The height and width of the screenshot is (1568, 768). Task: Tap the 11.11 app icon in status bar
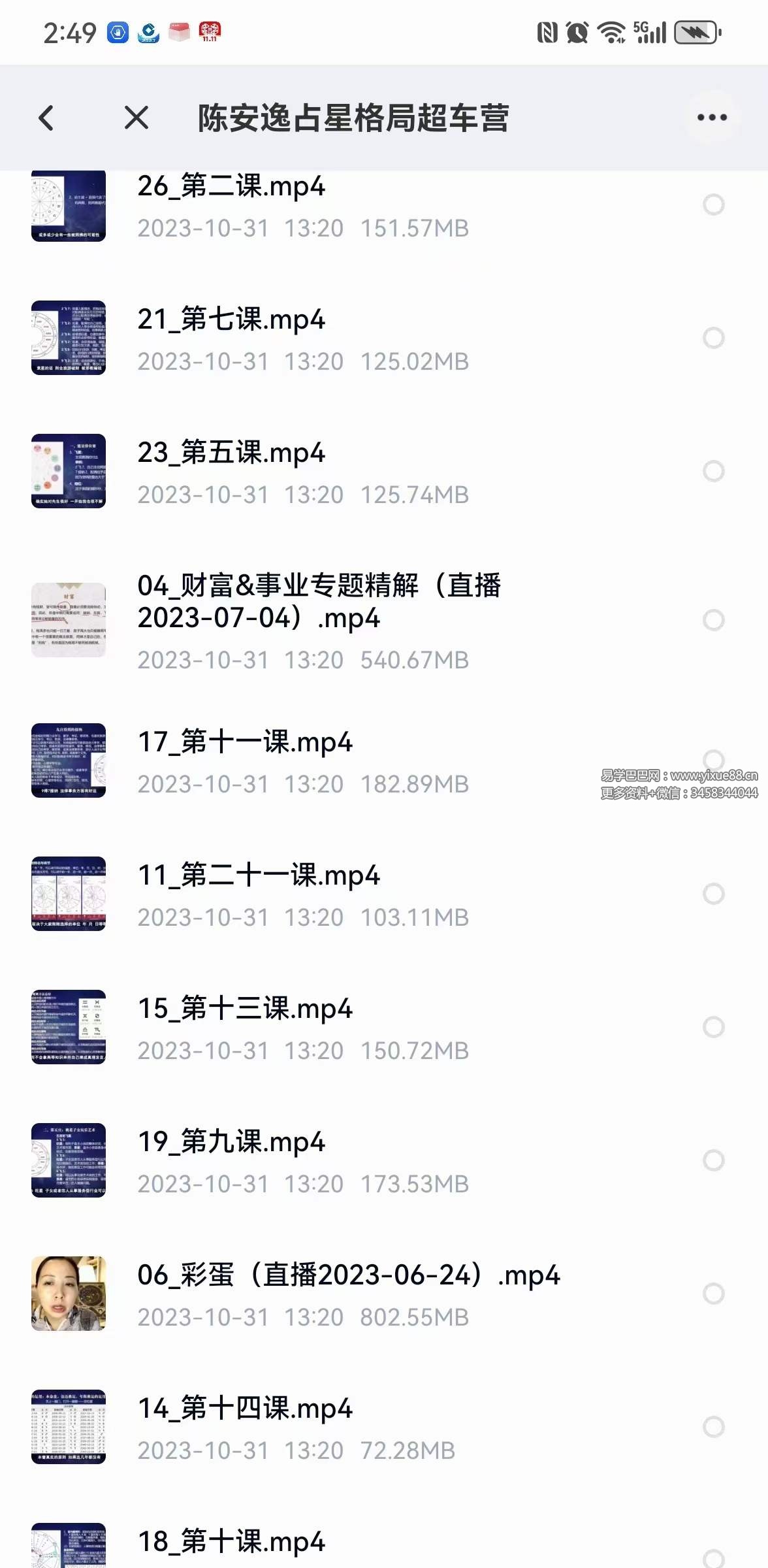click(x=209, y=32)
